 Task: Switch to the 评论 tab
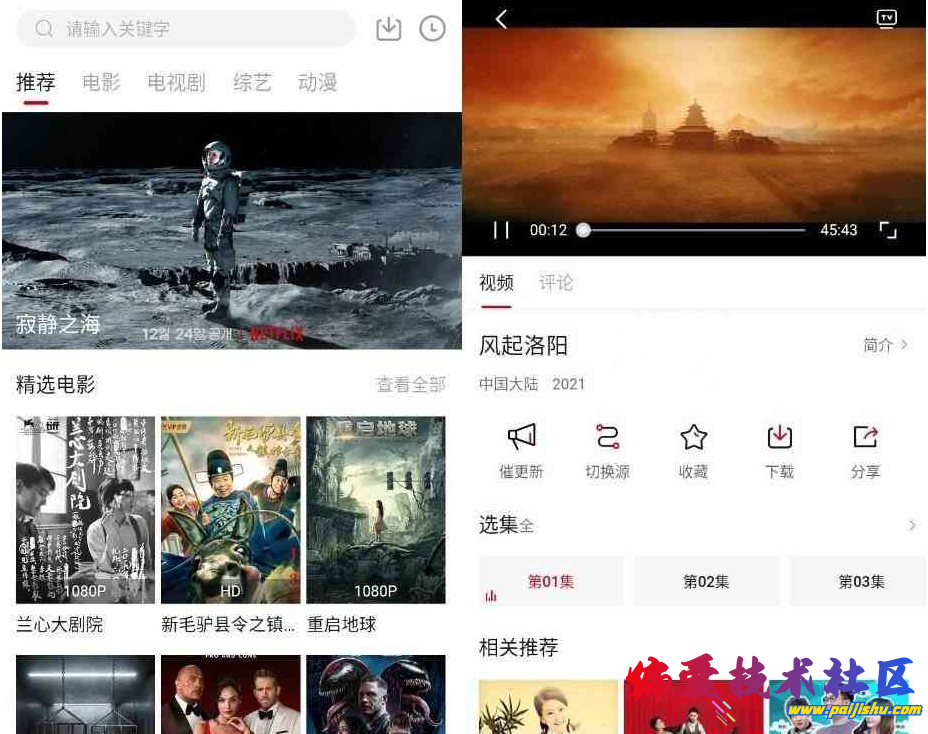tap(556, 283)
